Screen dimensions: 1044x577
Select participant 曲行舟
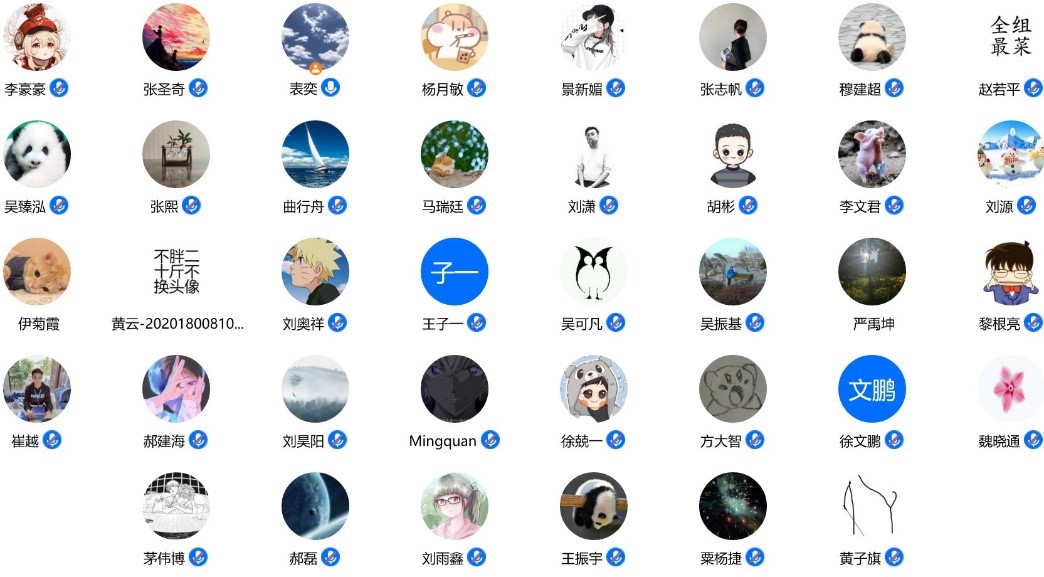coord(315,154)
